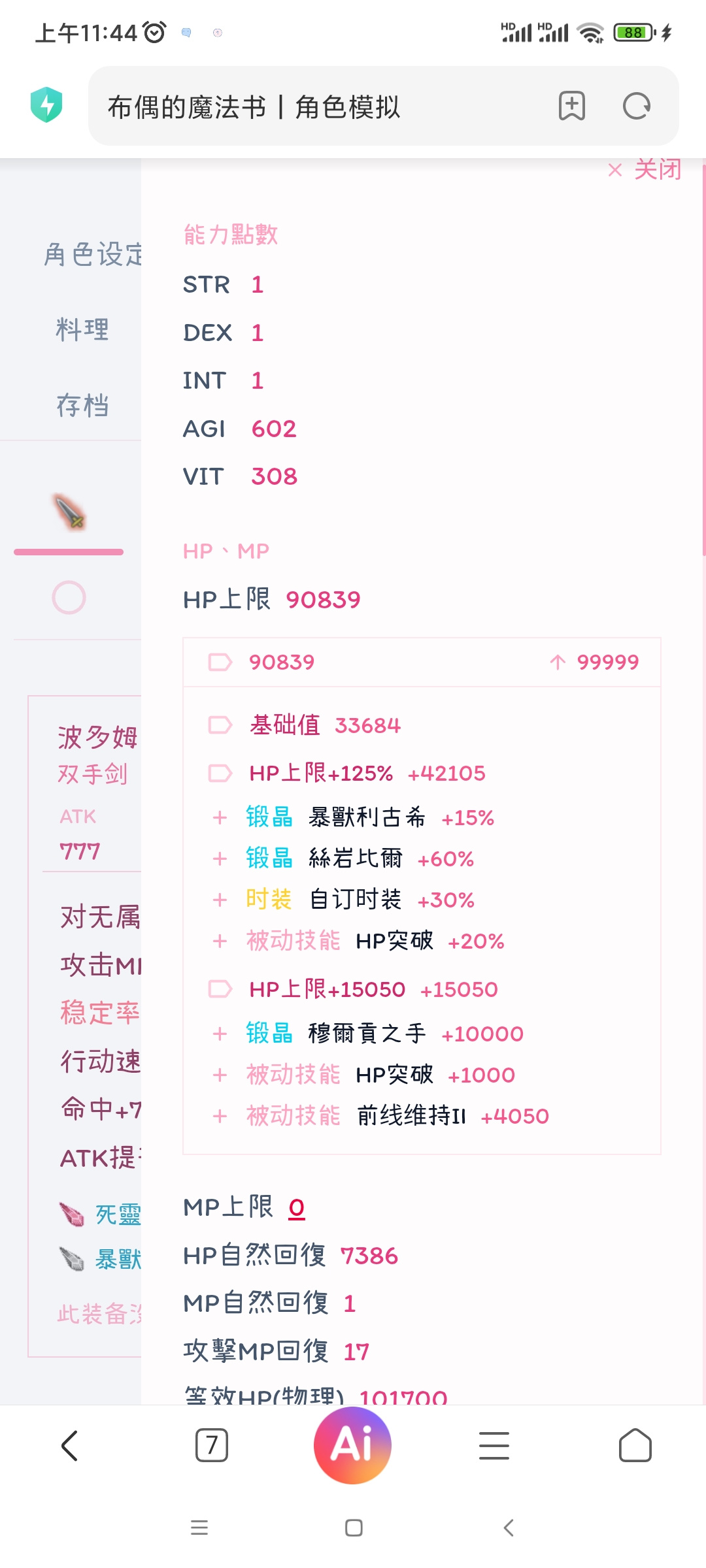706x1568 pixels.
Task: Launch the browser Ai assistant button
Action: [352, 1445]
